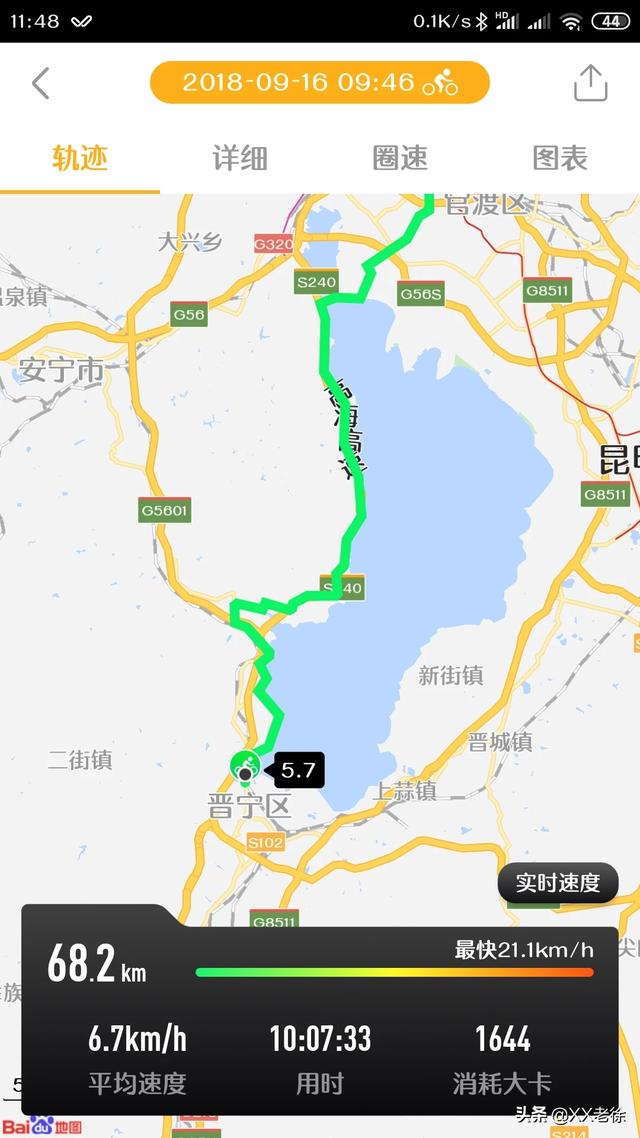Open the 详细 tab
This screenshot has height=1138, width=640.
tap(240, 158)
